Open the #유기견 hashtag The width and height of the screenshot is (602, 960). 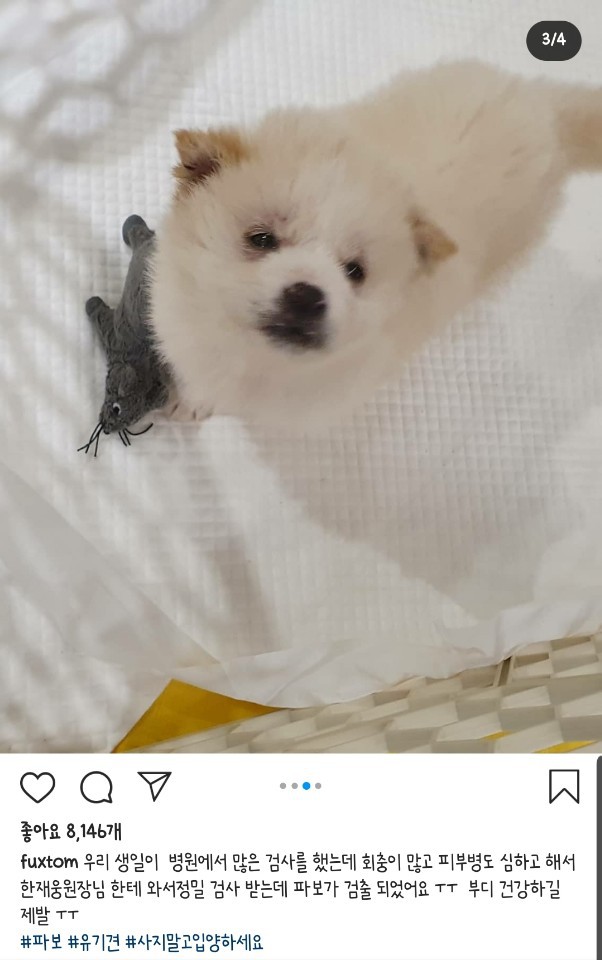pos(94,942)
